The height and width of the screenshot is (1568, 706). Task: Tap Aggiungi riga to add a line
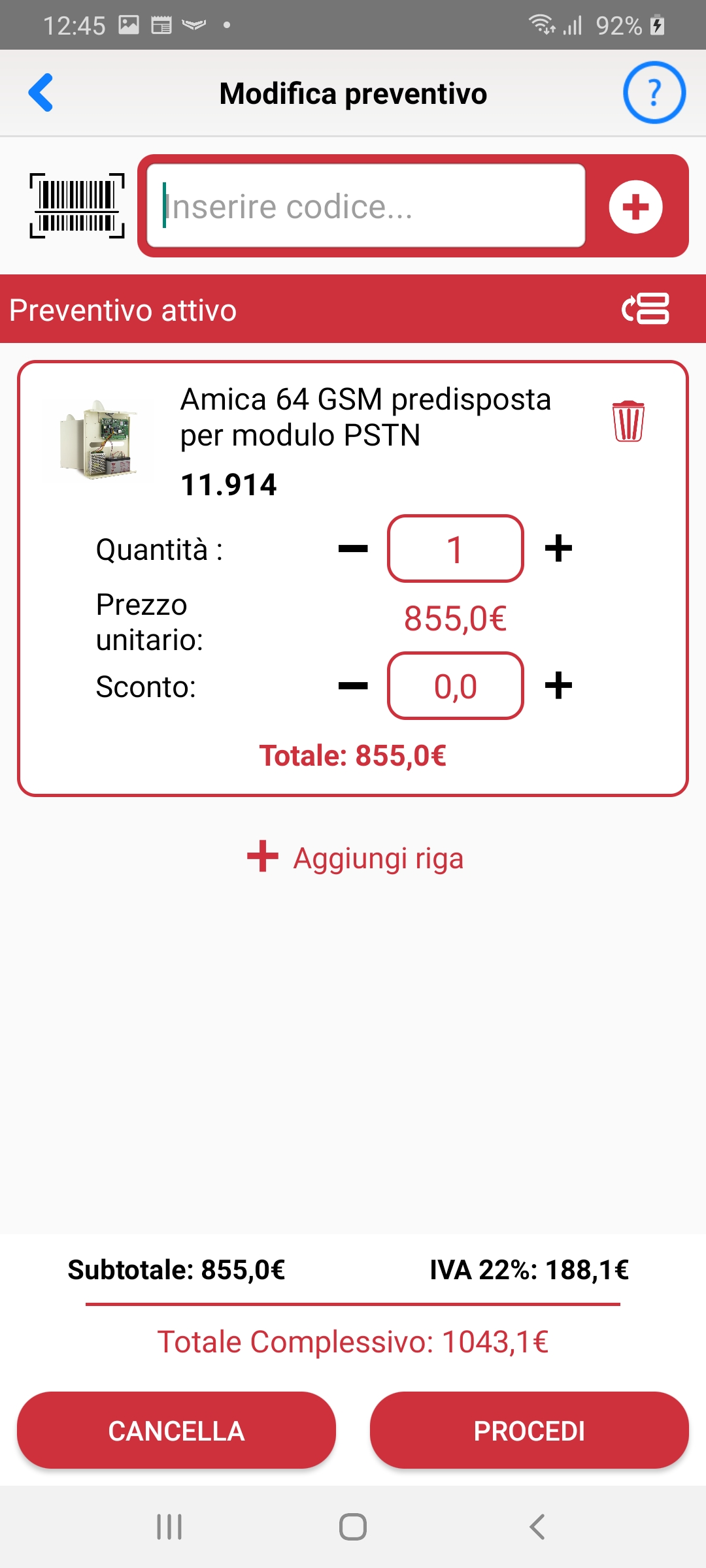[355, 858]
